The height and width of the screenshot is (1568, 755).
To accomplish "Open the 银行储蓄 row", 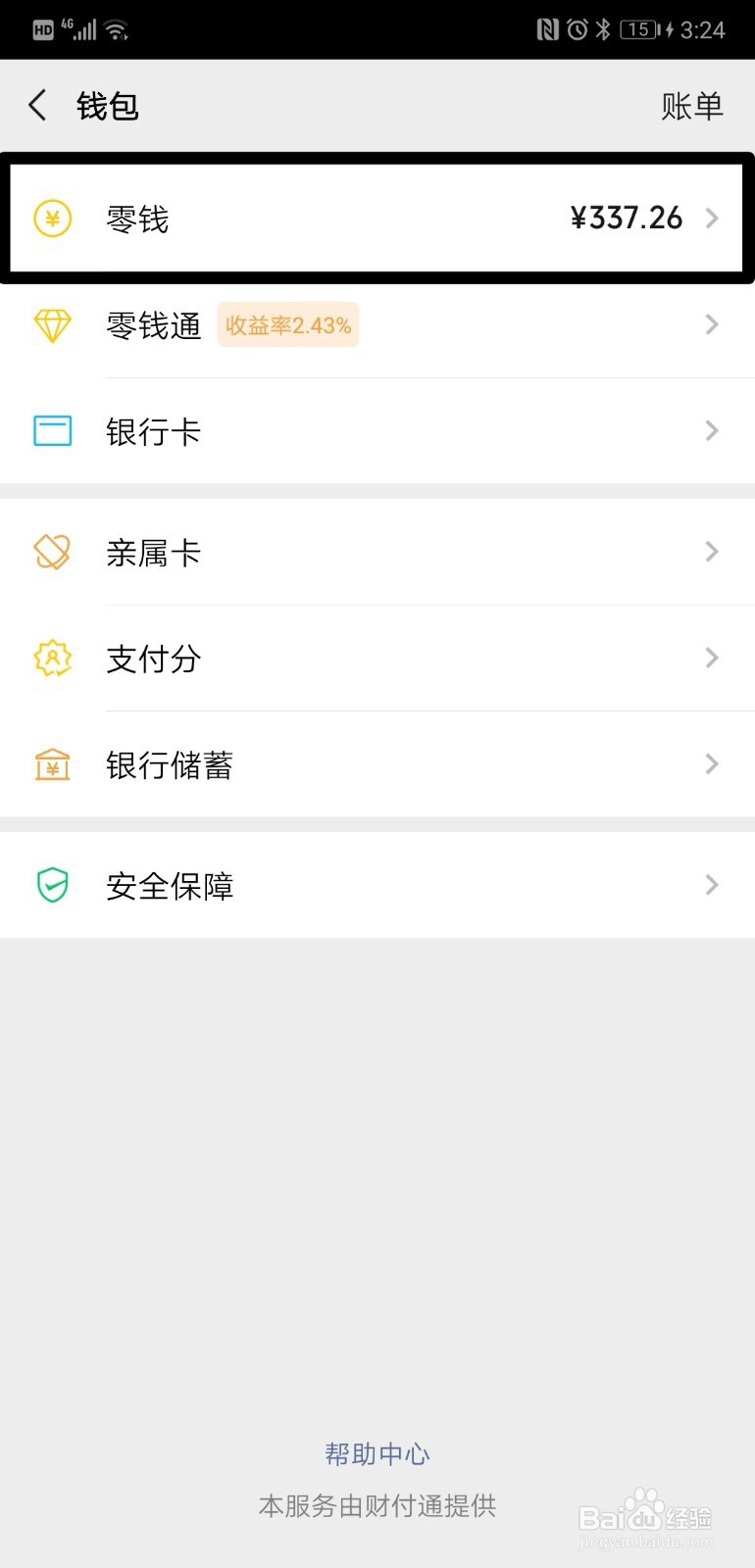I will click(x=377, y=764).
